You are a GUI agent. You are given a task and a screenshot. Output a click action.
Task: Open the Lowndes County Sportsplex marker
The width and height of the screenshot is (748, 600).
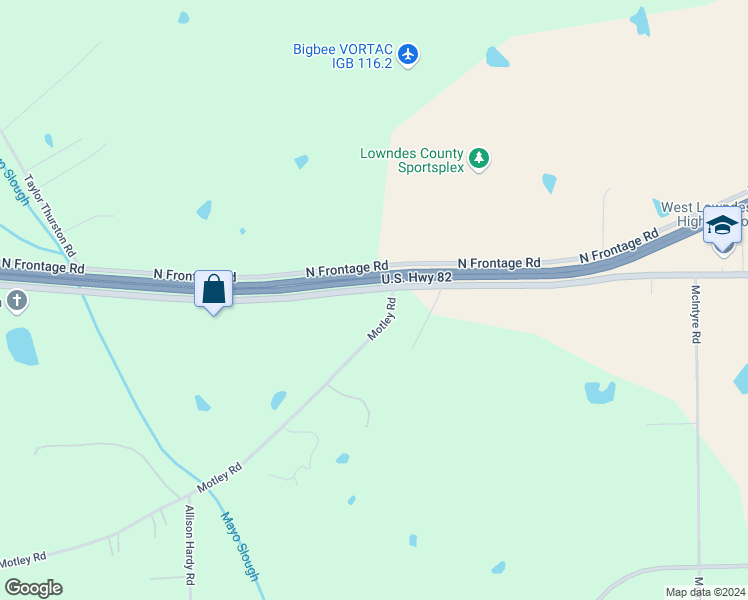click(x=480, y=158)
